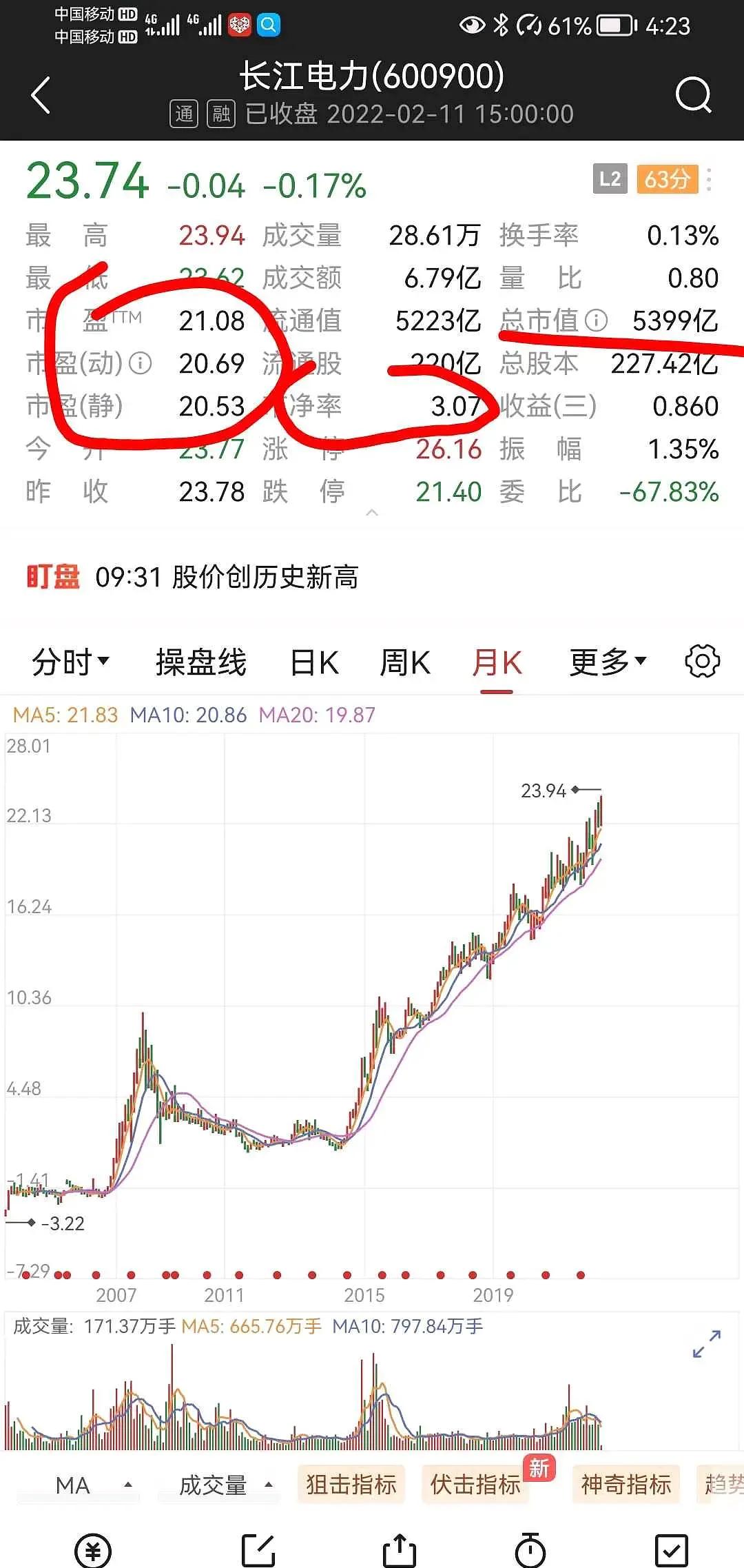This screenshot has height=1568, width=744.
Task: Select the 伏击指标 chip
Action: click(x=475, y=1484)
